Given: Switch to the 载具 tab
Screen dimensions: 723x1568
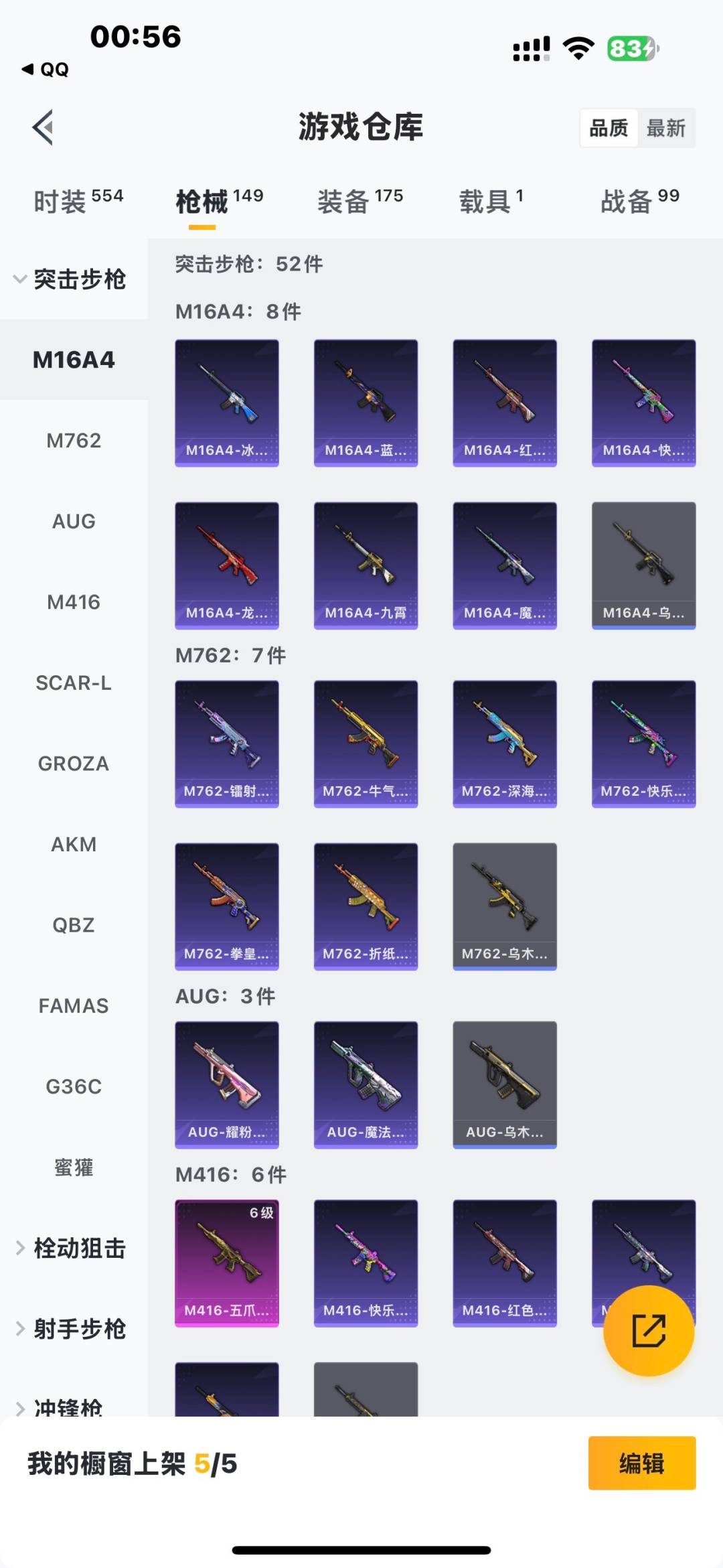Looking at the screenshot, I should point(491,201).
